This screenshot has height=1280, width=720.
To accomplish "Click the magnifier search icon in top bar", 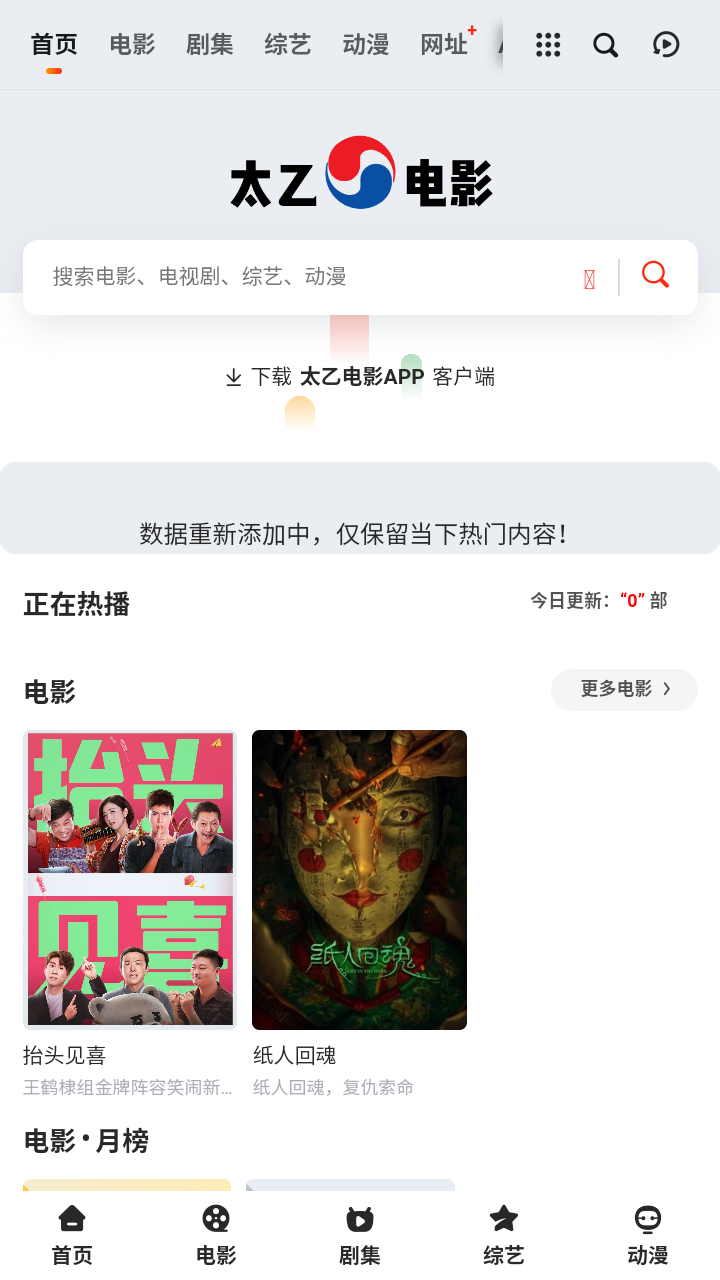I will (605, 45).
